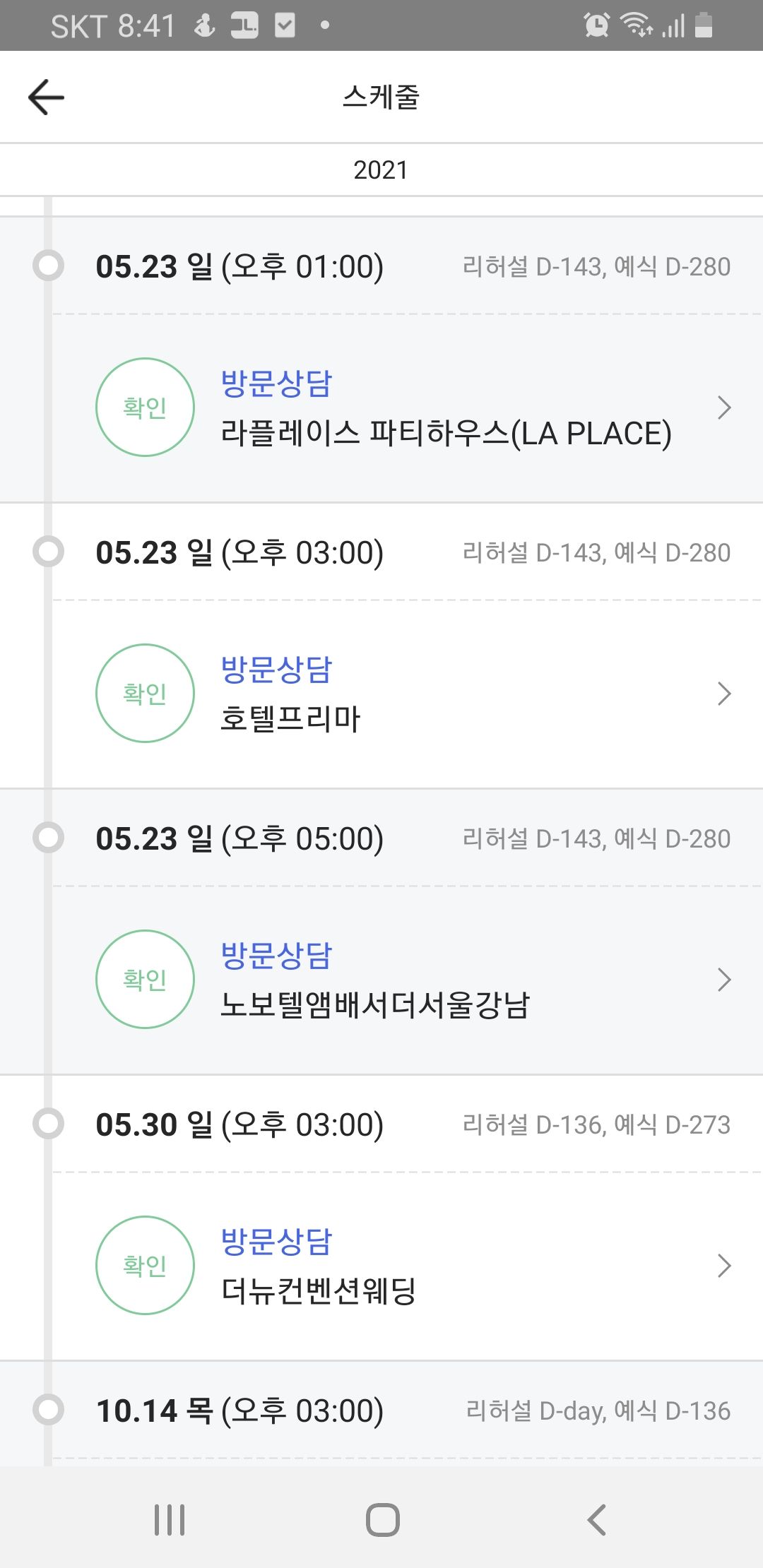Tap the 확인 badge for 더뉴컨벤션웨딩
The width and height of the screenshot is (763, 1568).
[145, 1265]
